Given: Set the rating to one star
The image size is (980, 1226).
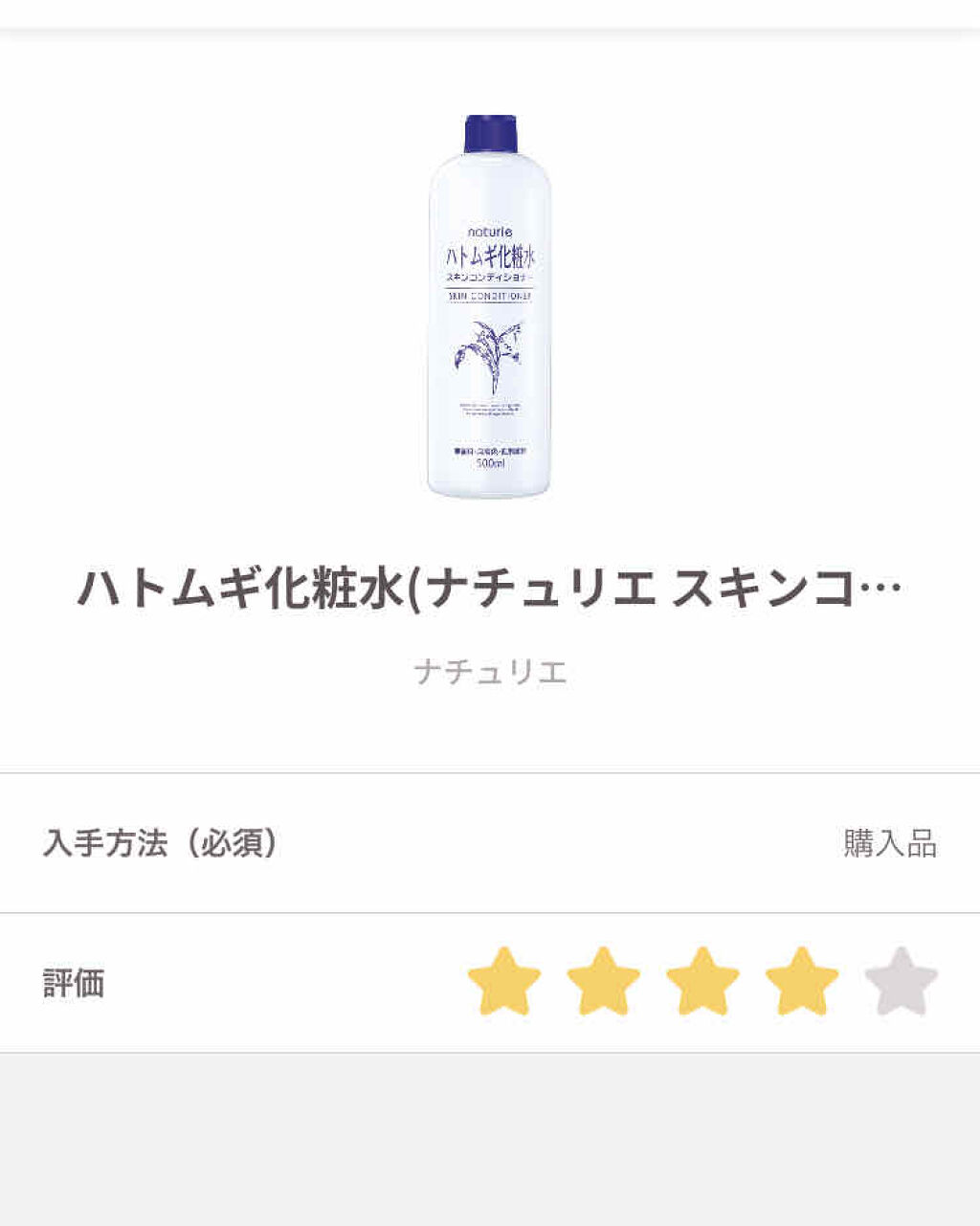Looking at the screenshot, I should tap(504, 982).
